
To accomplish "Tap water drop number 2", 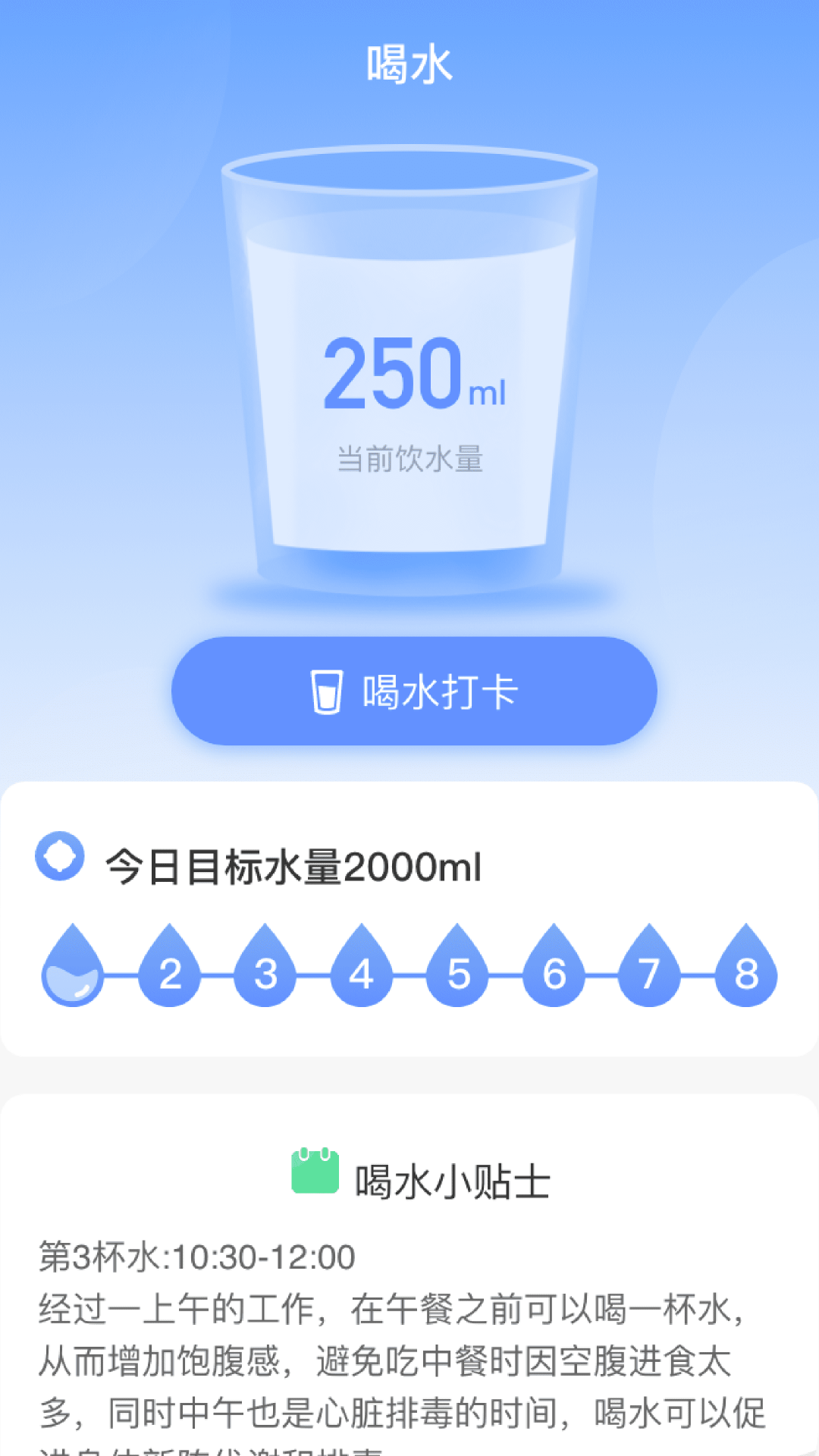I will click(x=168, y=974).
